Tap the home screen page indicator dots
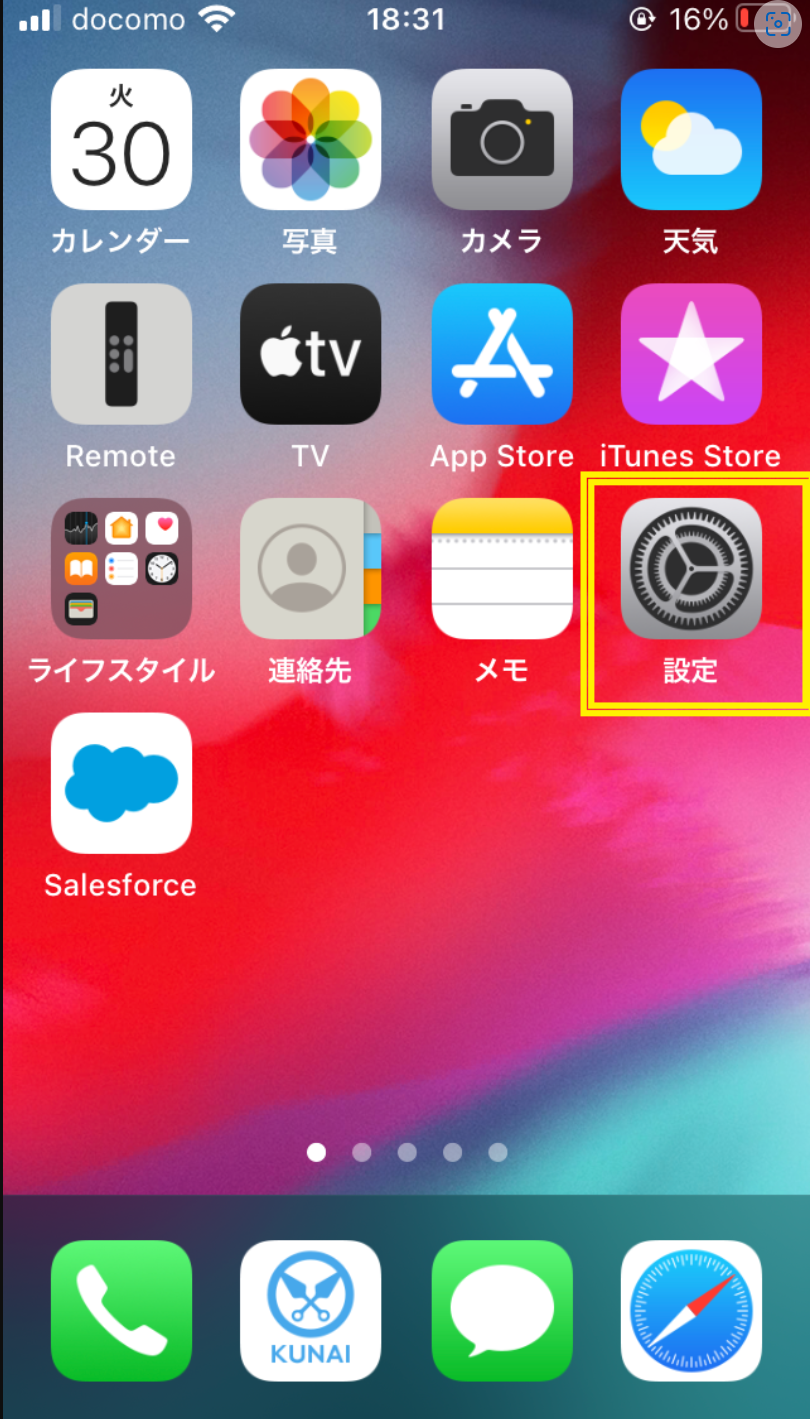This screenshot has height=1419, width=810. coord(406,1152)
